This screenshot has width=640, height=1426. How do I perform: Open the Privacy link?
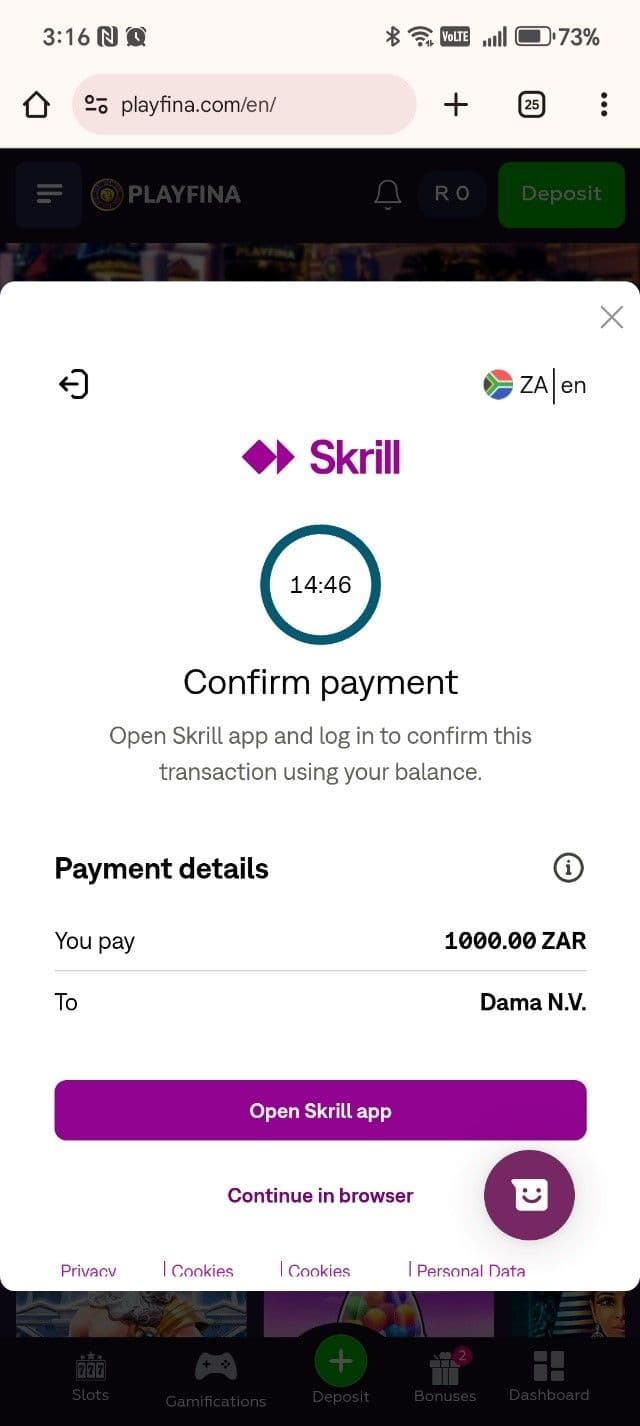point(88,1271)
